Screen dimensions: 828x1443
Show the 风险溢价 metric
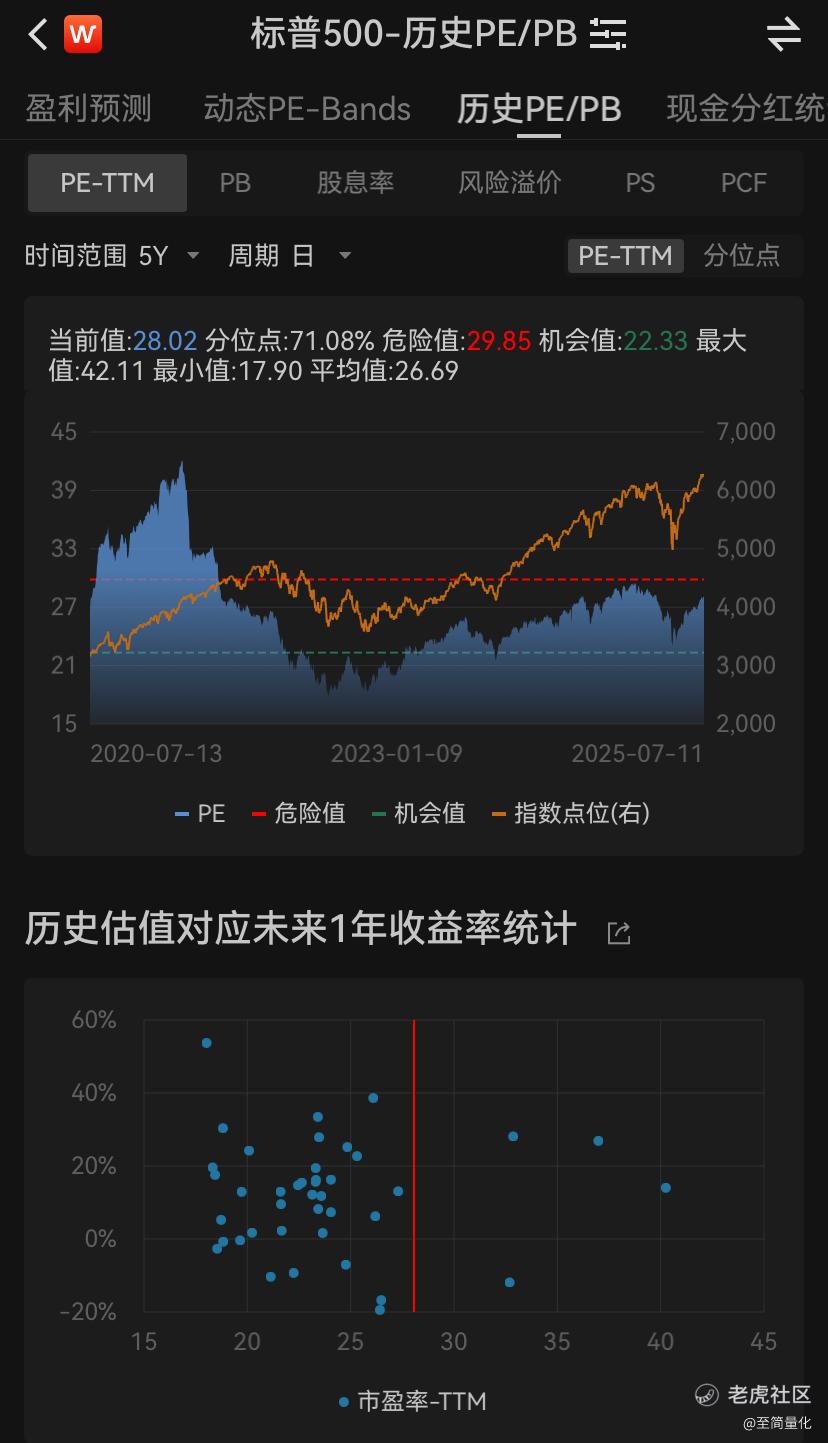[510, 183]
